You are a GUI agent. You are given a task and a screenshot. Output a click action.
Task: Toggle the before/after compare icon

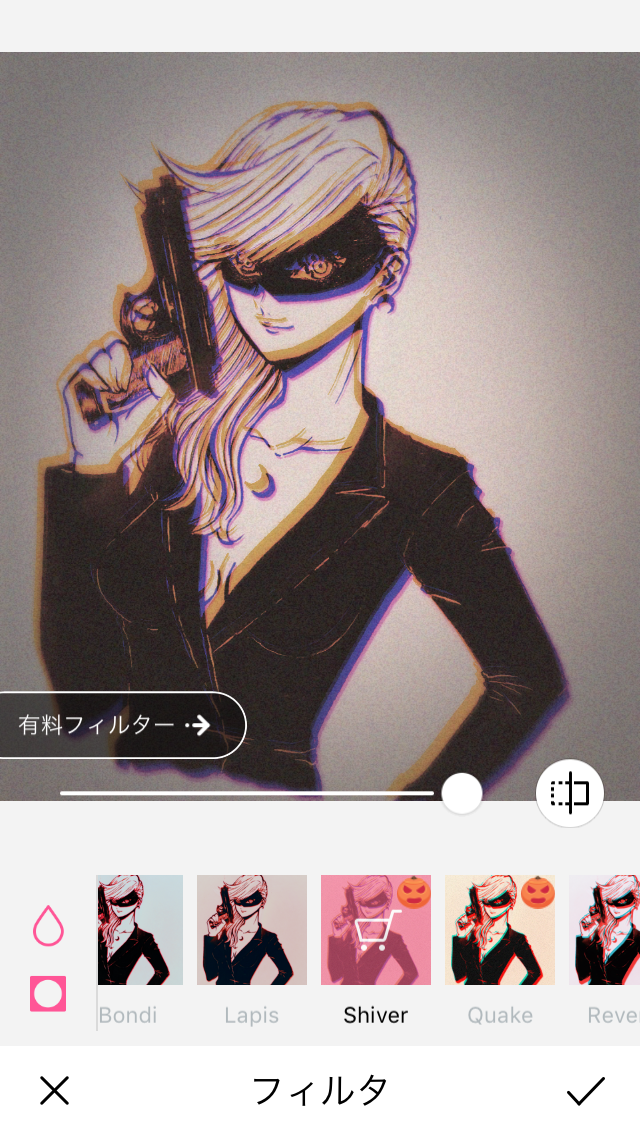point(570,793)
